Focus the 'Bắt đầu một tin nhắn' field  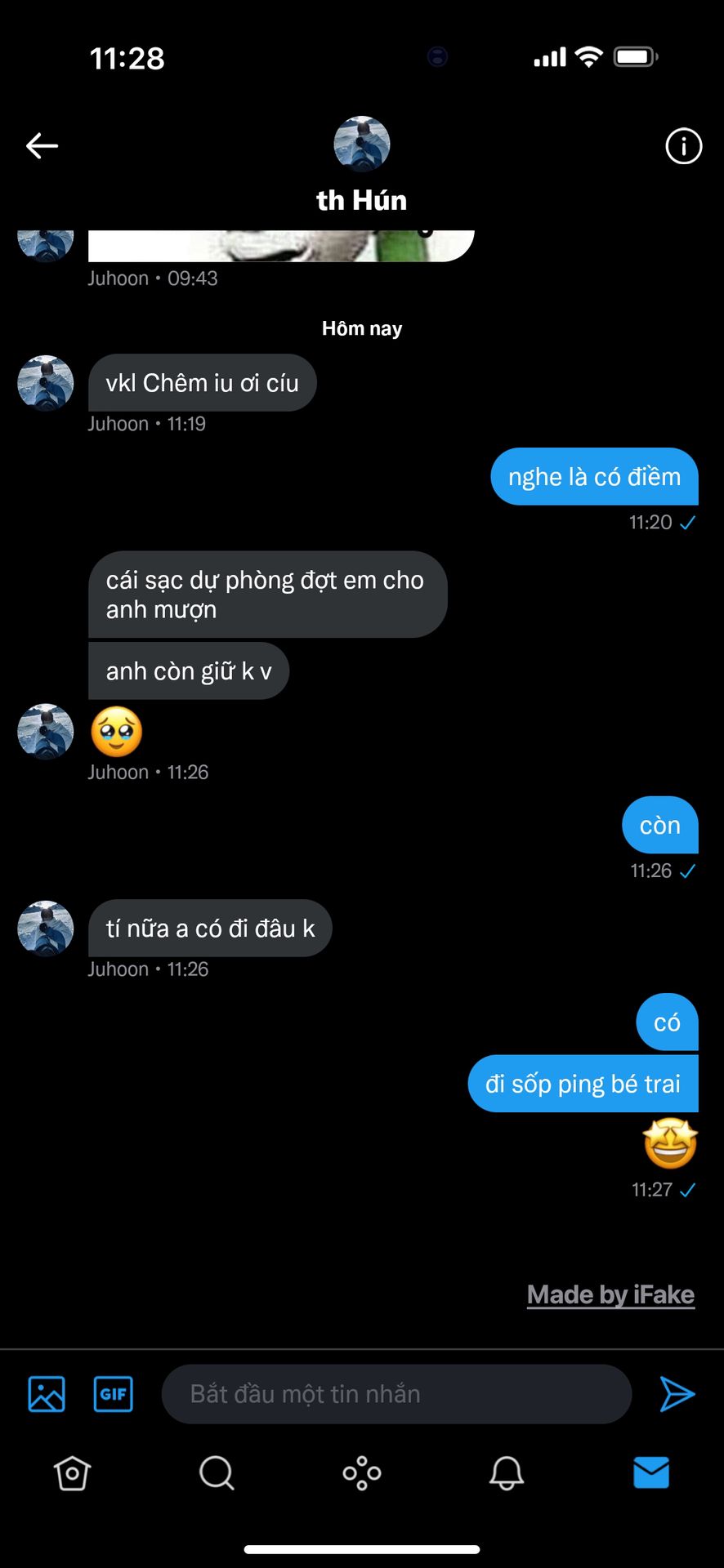click(x=396, y=1394)
